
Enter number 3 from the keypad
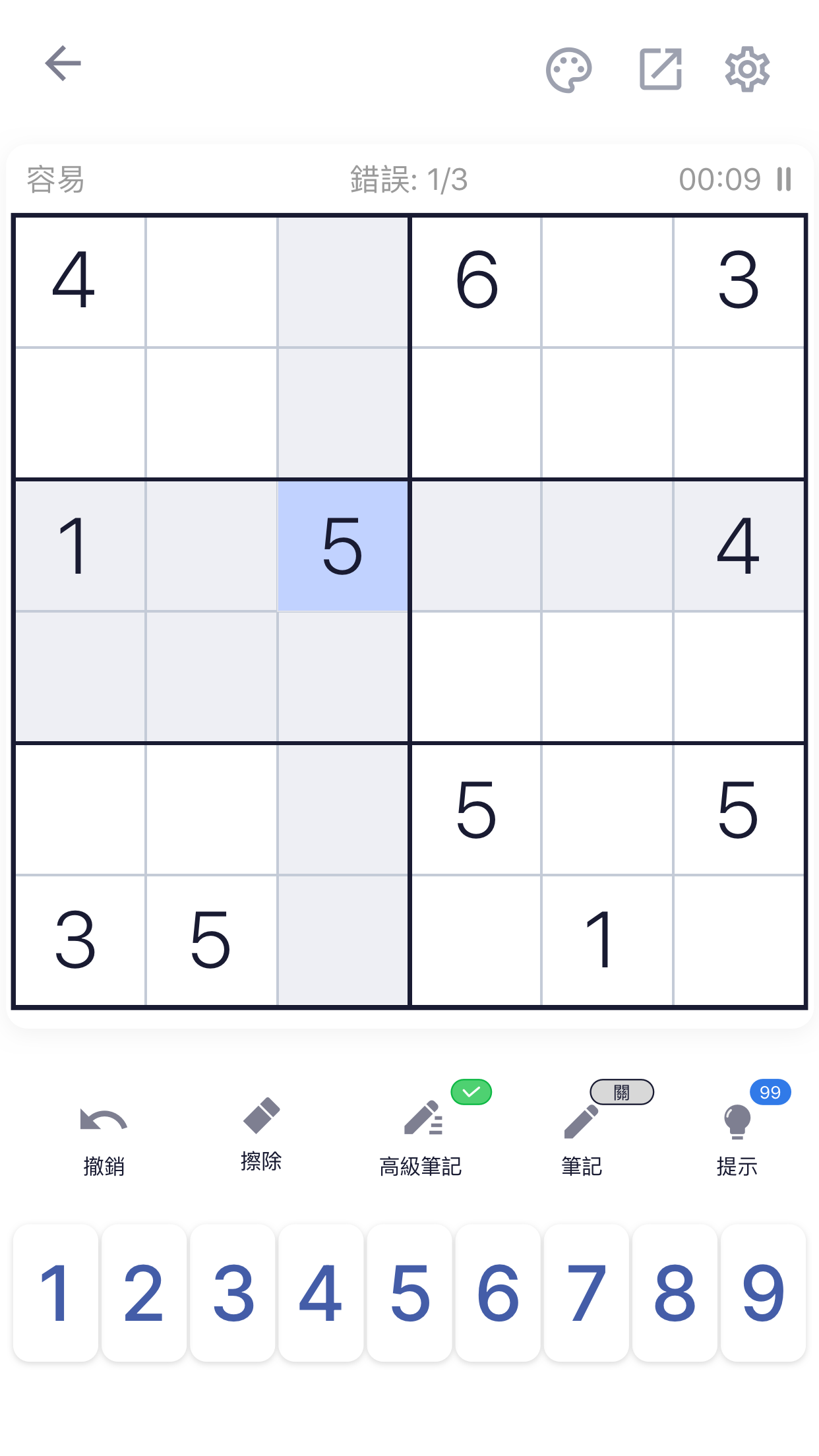233,1293
